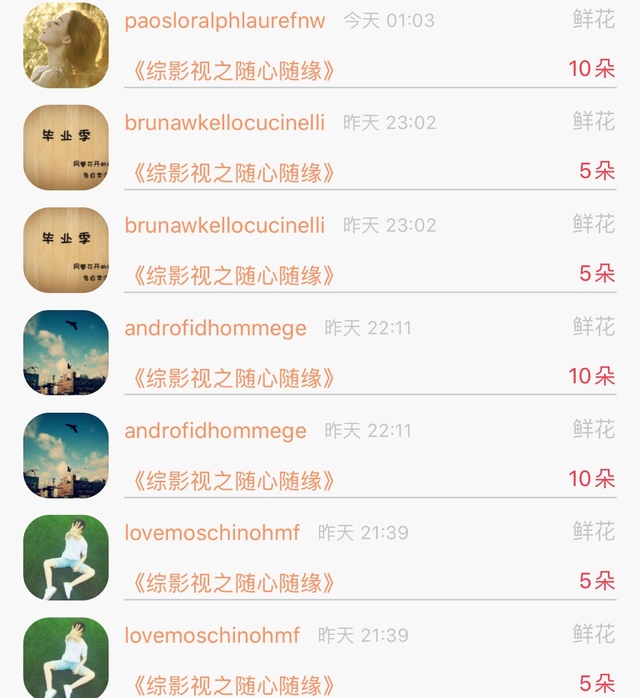Open paosloralphlaurefnw's profile avatar
Viewport: 640px width, 698px height.
point(66,45)
